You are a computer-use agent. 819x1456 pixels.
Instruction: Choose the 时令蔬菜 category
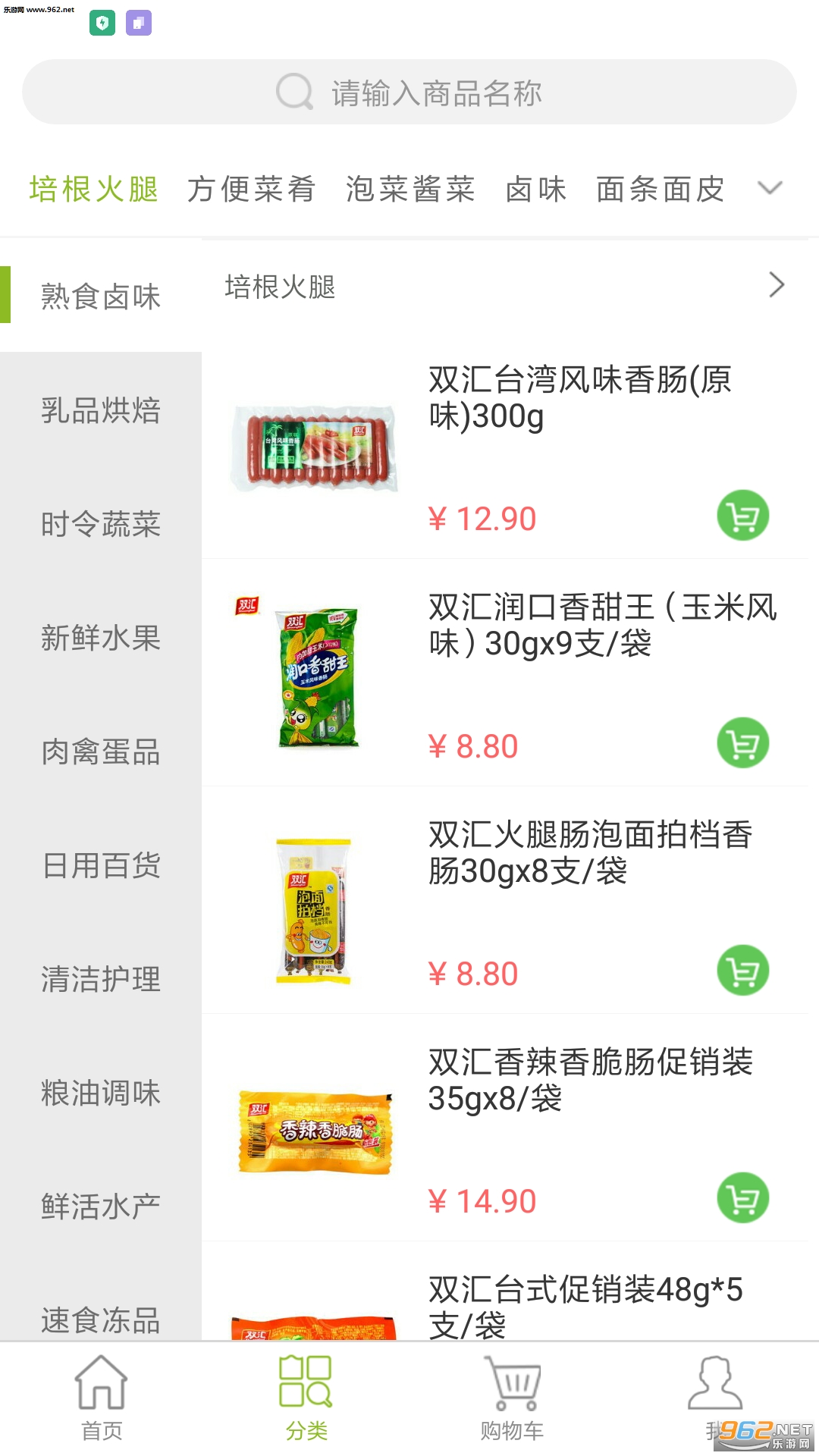[x=101, y=524]
